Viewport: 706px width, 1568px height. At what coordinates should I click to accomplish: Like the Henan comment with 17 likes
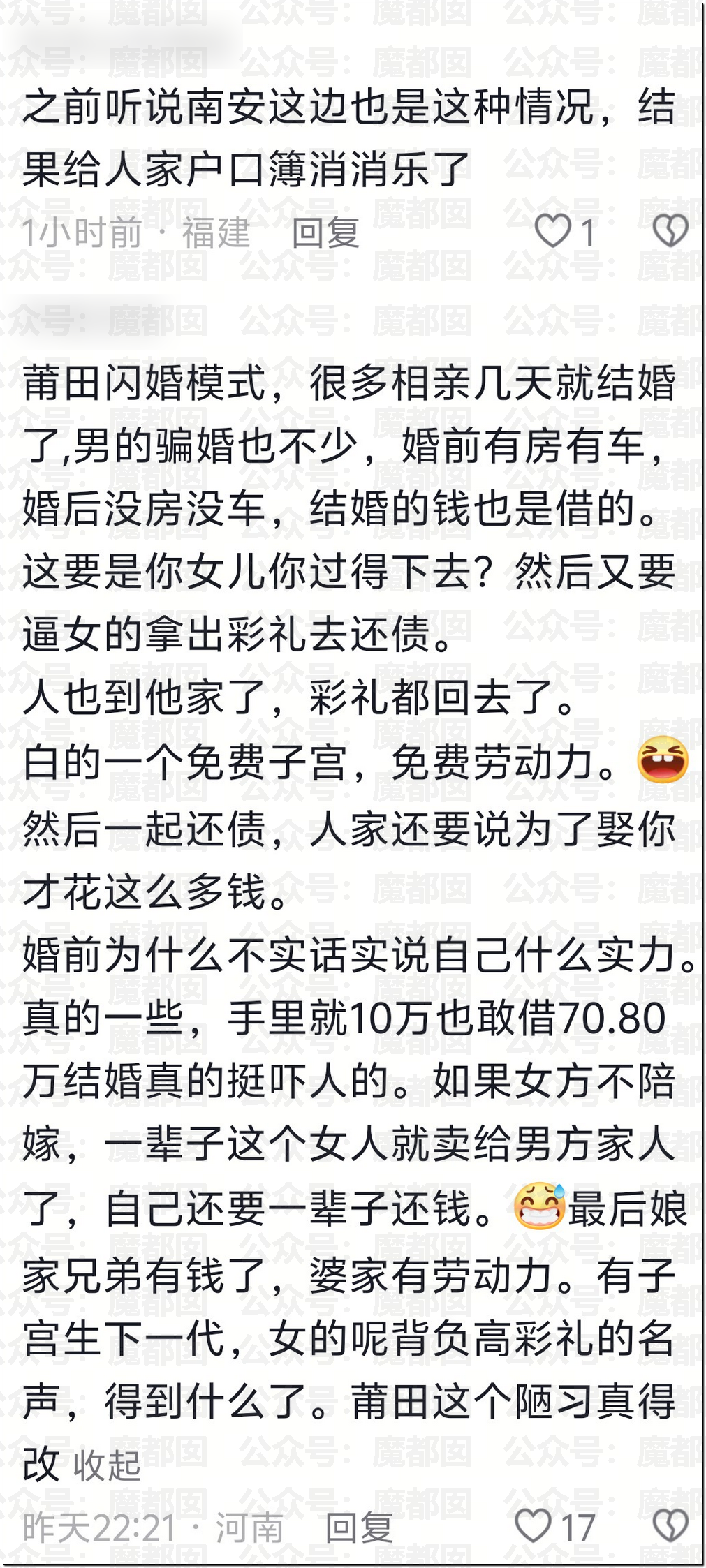tap(534, 1525)
